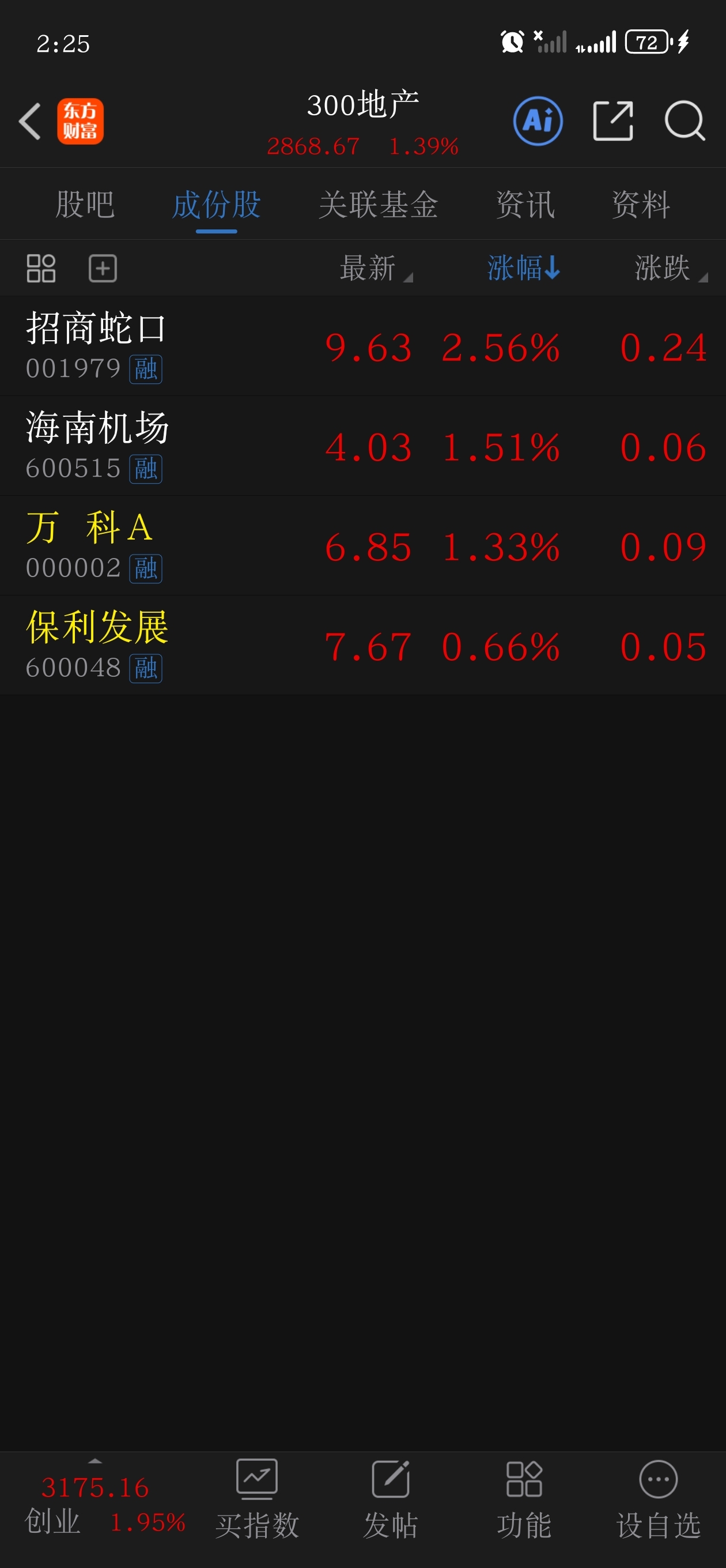
Task: Open the 资讯 tab
Action: [x=525, y=205]
